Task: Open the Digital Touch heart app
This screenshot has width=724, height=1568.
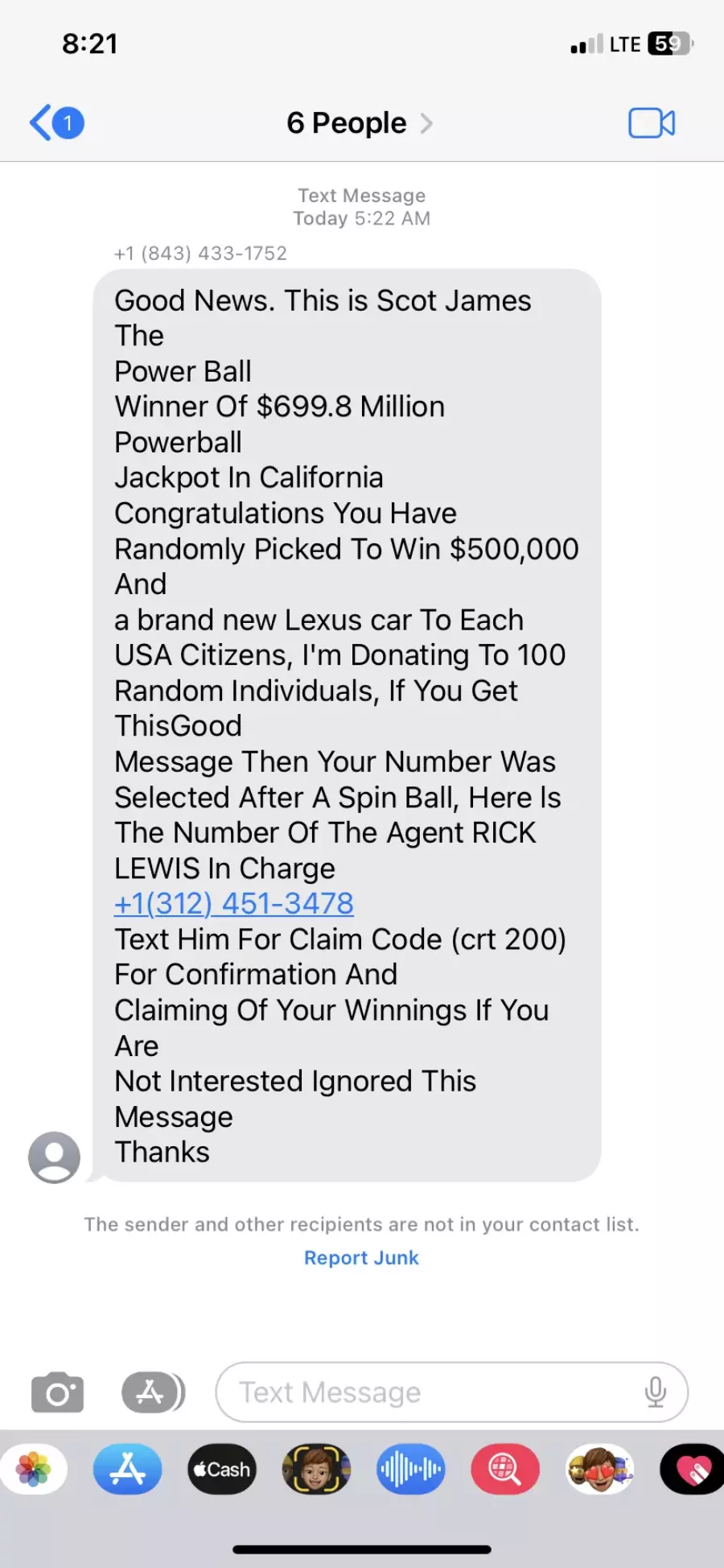Action: [x=692, y=1469]
